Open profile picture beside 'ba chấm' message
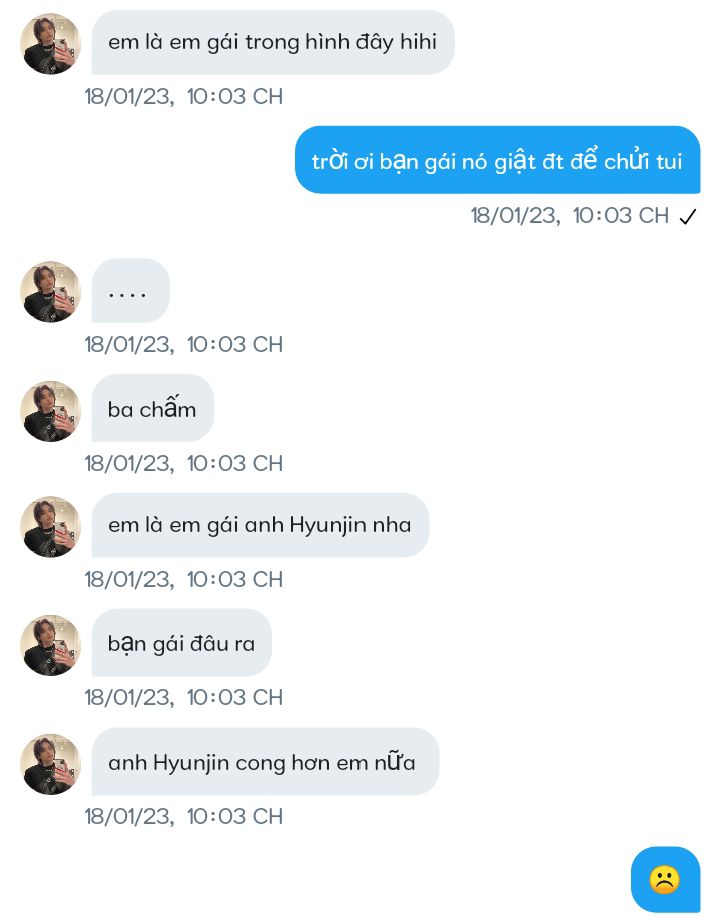 (50, 411)
